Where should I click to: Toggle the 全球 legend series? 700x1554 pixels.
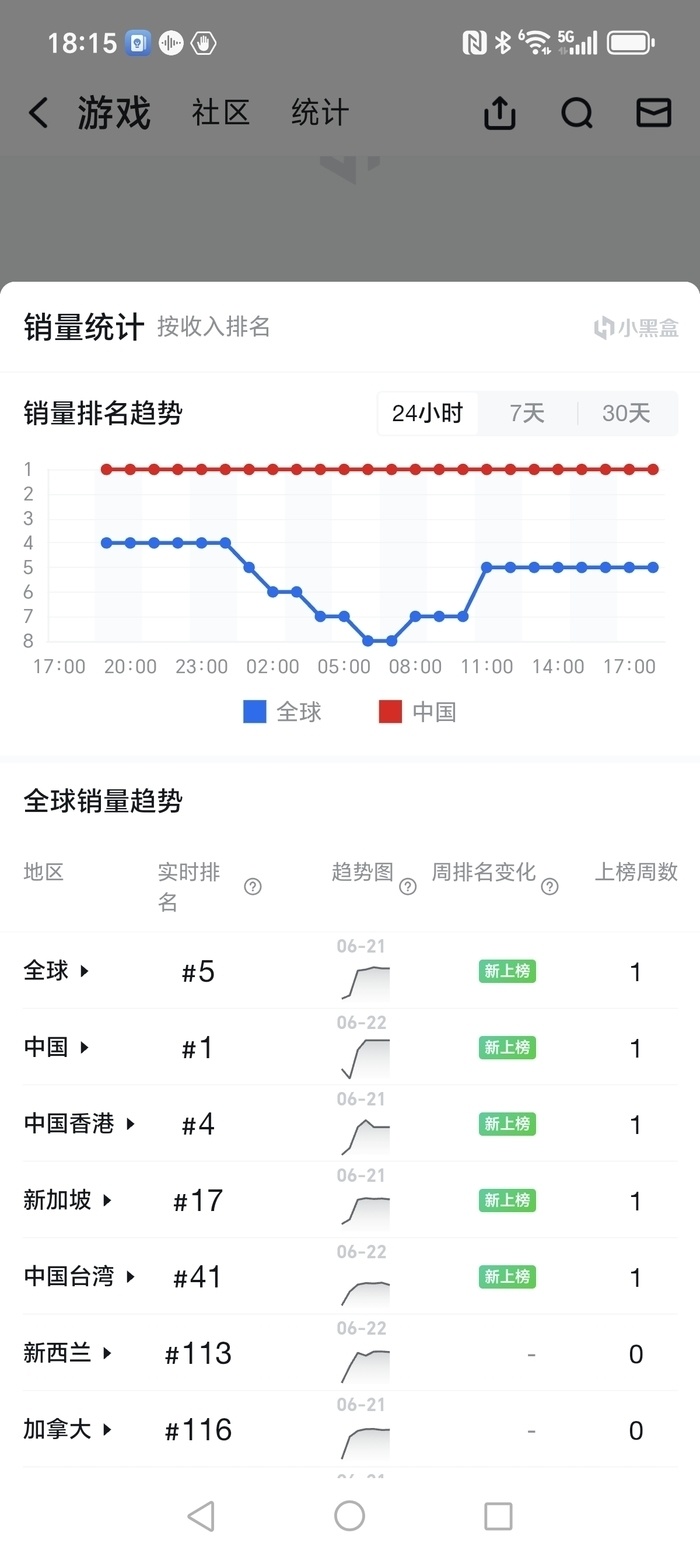tap(283, 712)
